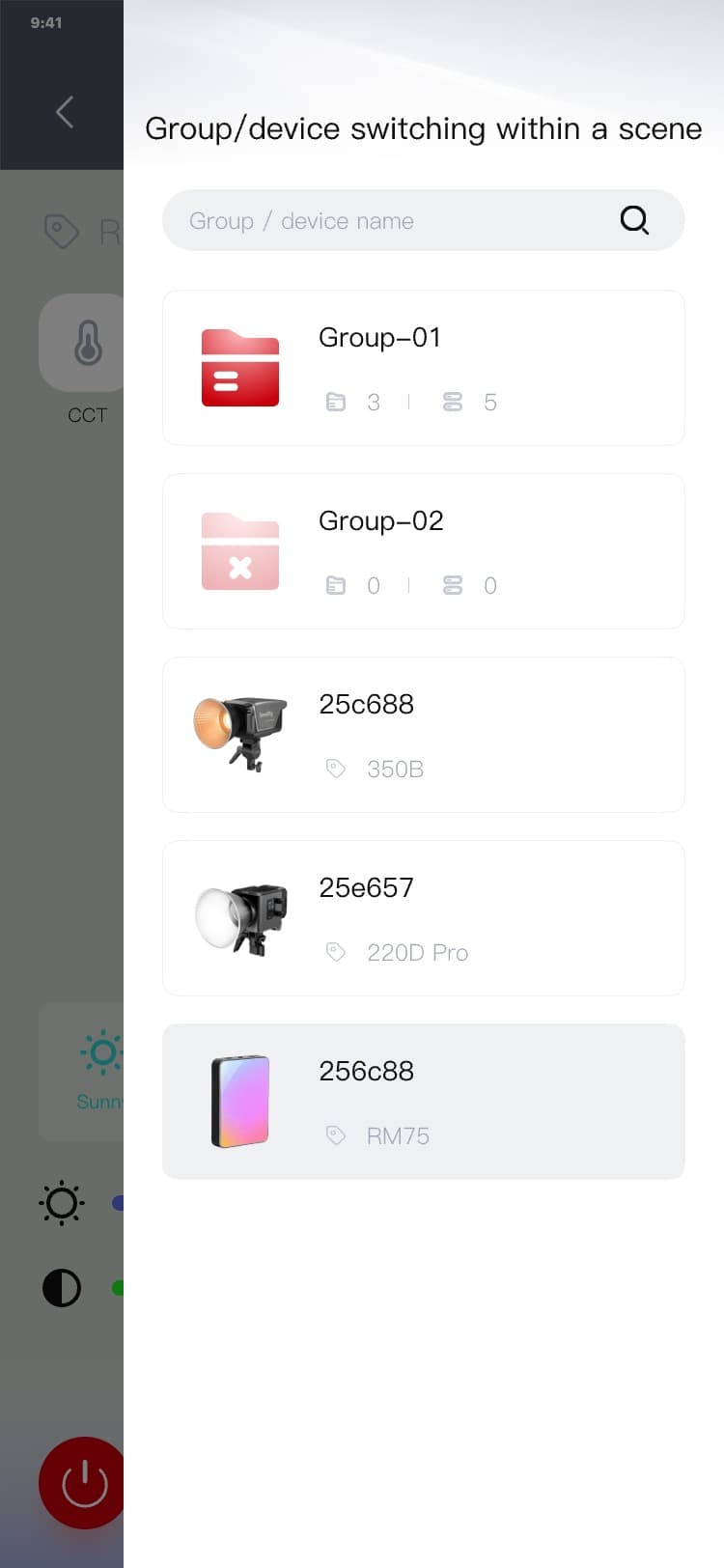724x1568 pixels.
Task: Toggle the red power button
Action: 83,1482
